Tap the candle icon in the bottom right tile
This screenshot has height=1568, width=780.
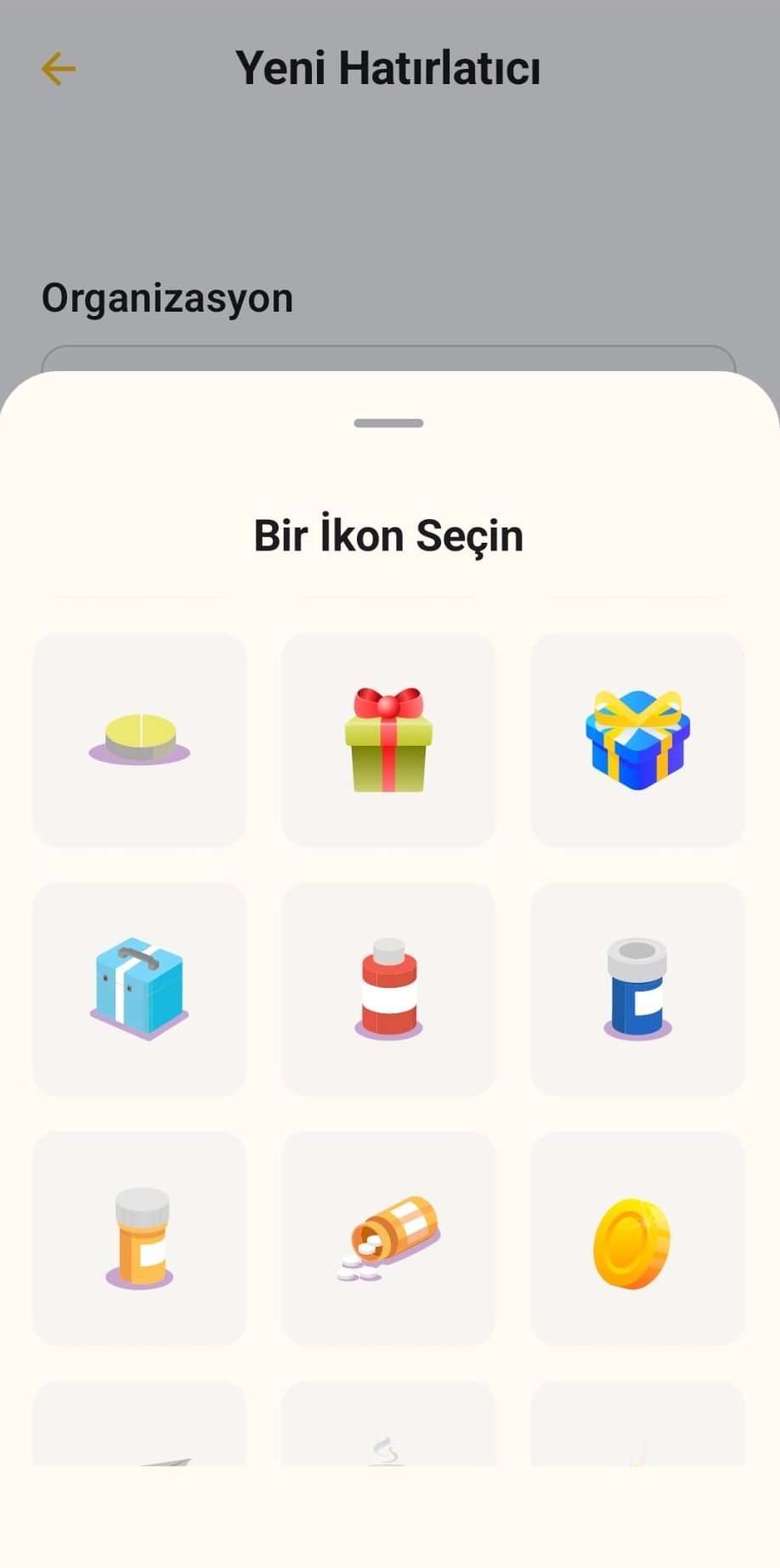pos(636,1444)
